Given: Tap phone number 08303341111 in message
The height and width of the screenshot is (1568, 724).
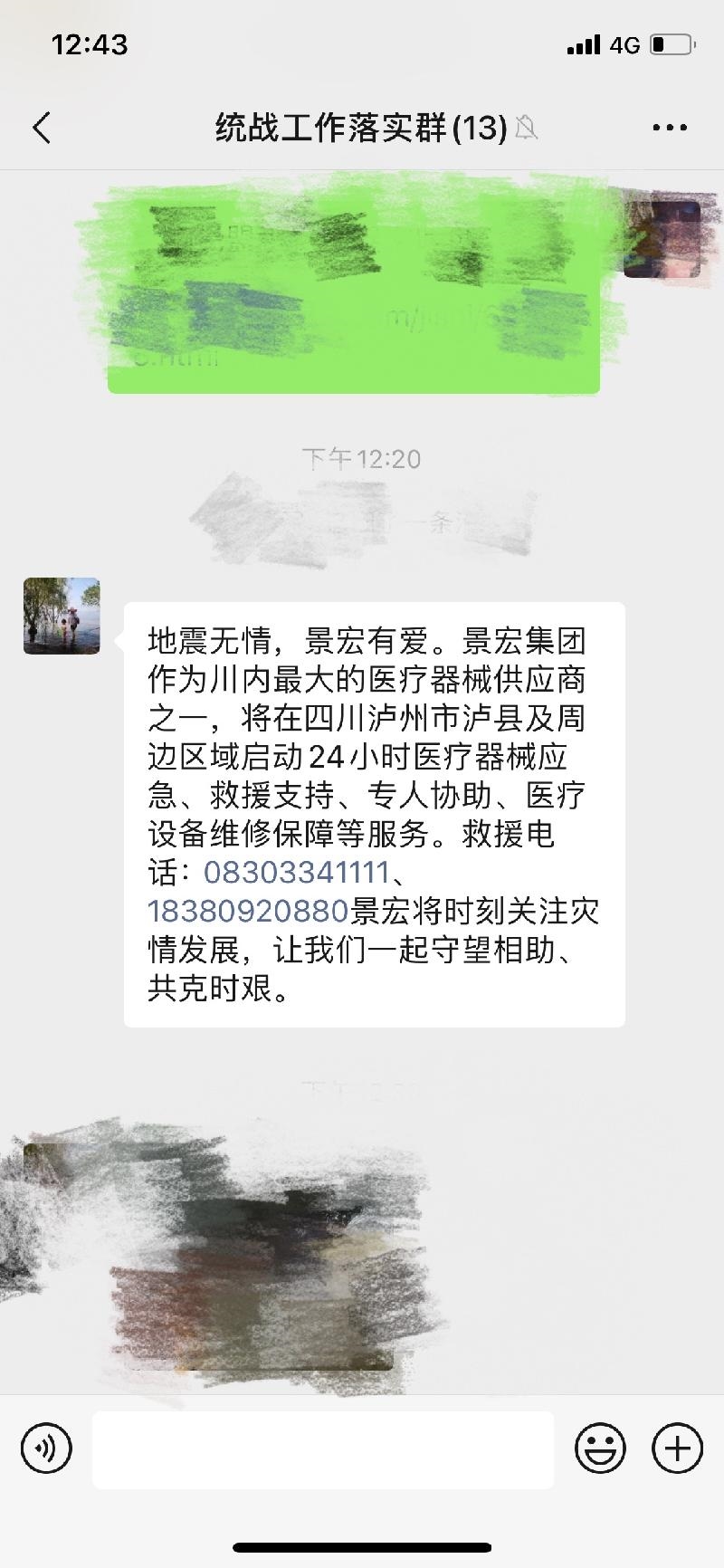Looking at the screenshot, I should click(296, 873).
